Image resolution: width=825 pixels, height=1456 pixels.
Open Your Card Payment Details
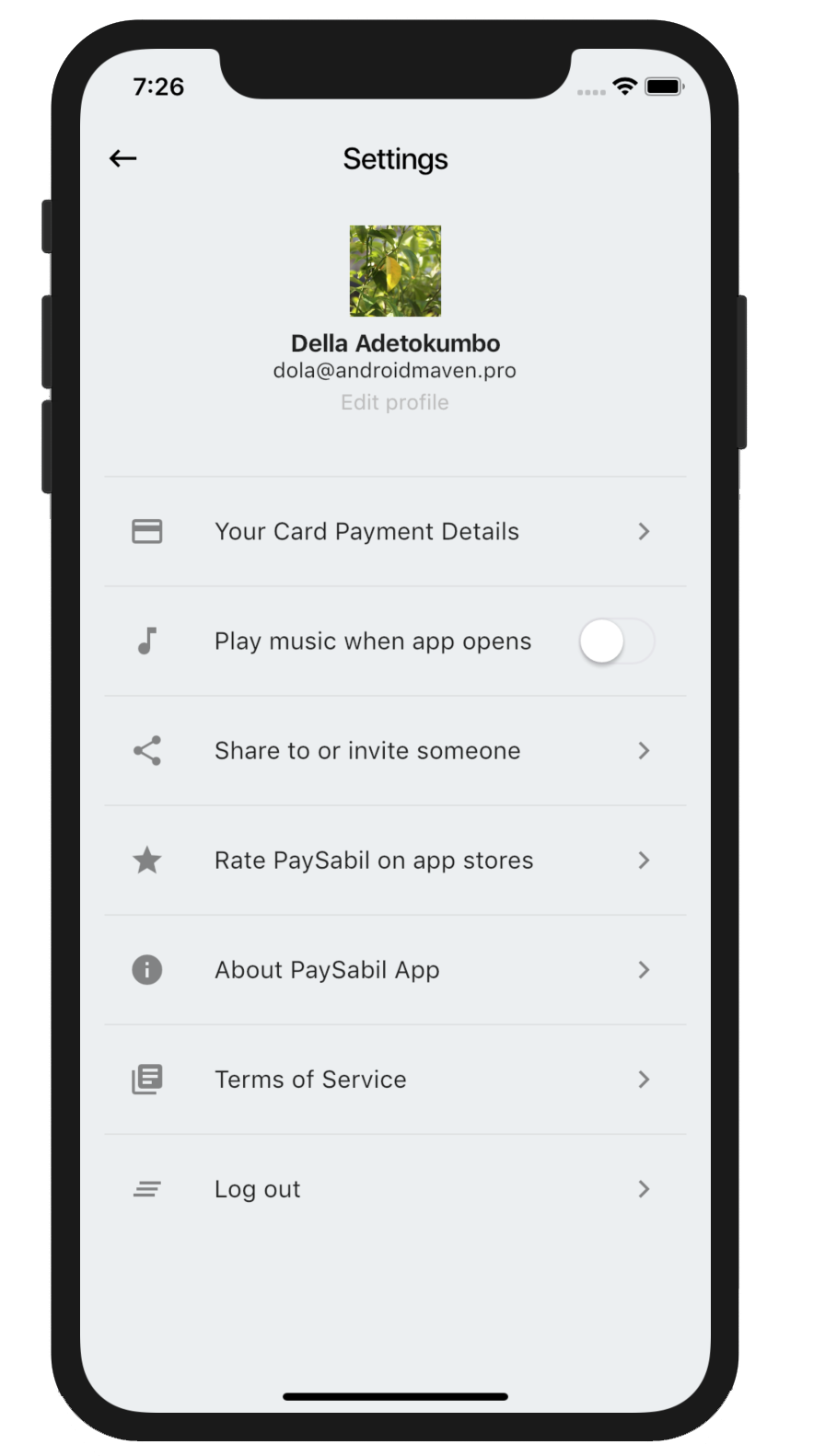point(396,532)
